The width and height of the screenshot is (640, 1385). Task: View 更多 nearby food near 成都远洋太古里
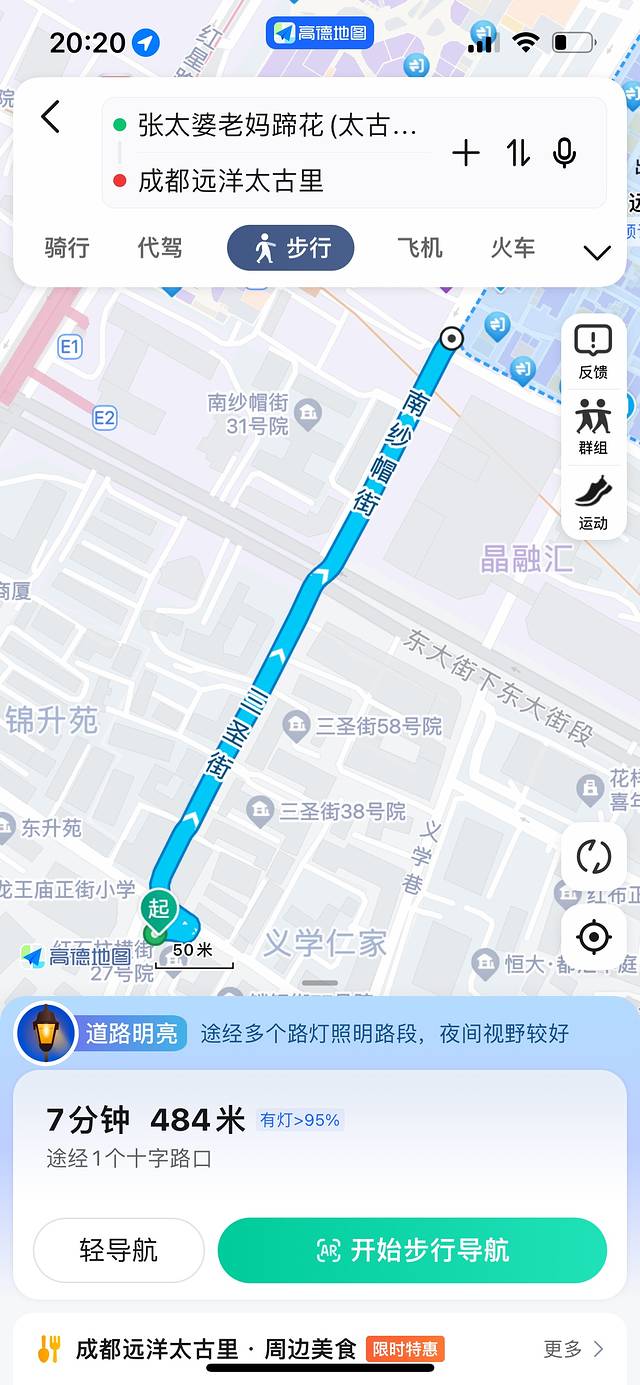(574, 1349)
